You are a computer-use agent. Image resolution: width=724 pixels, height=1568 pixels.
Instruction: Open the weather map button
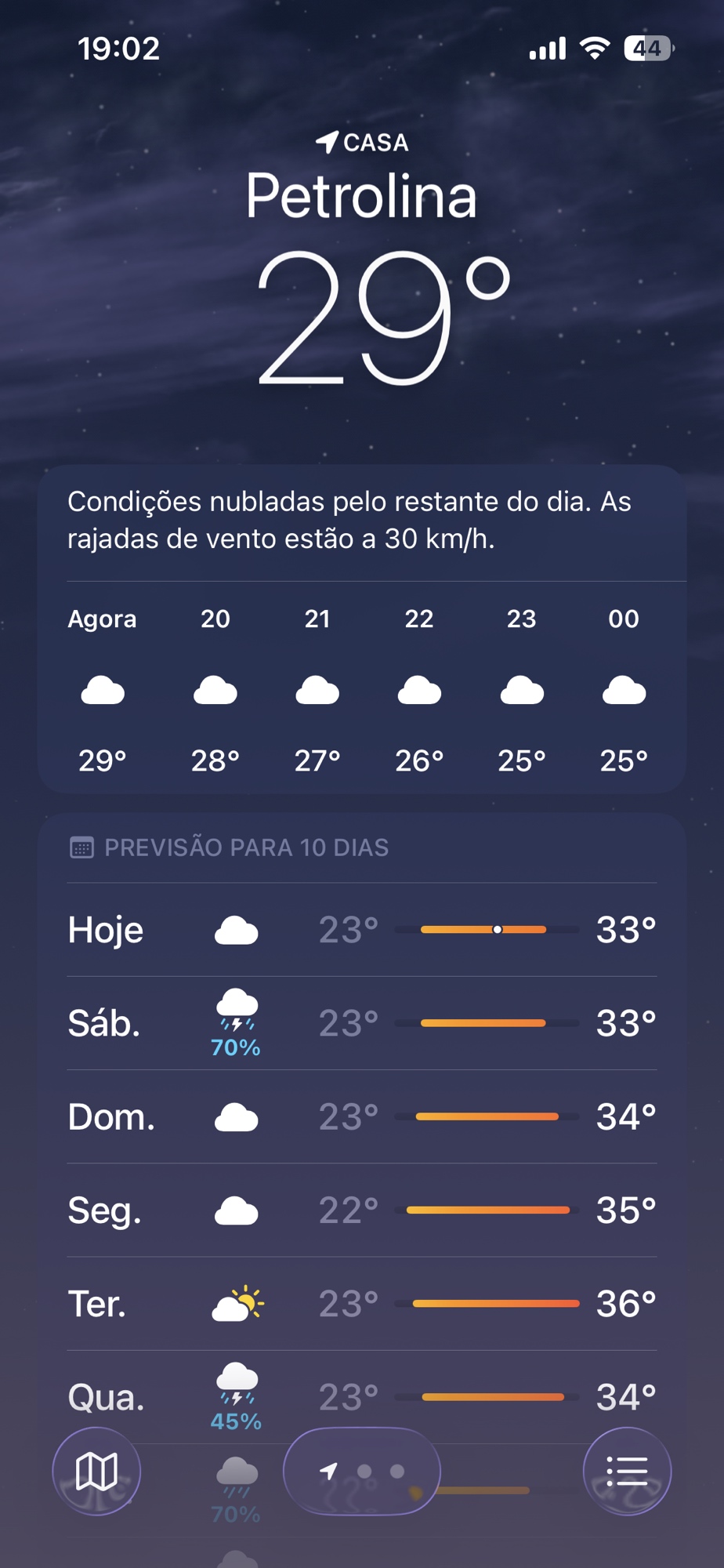[96, 1472]
